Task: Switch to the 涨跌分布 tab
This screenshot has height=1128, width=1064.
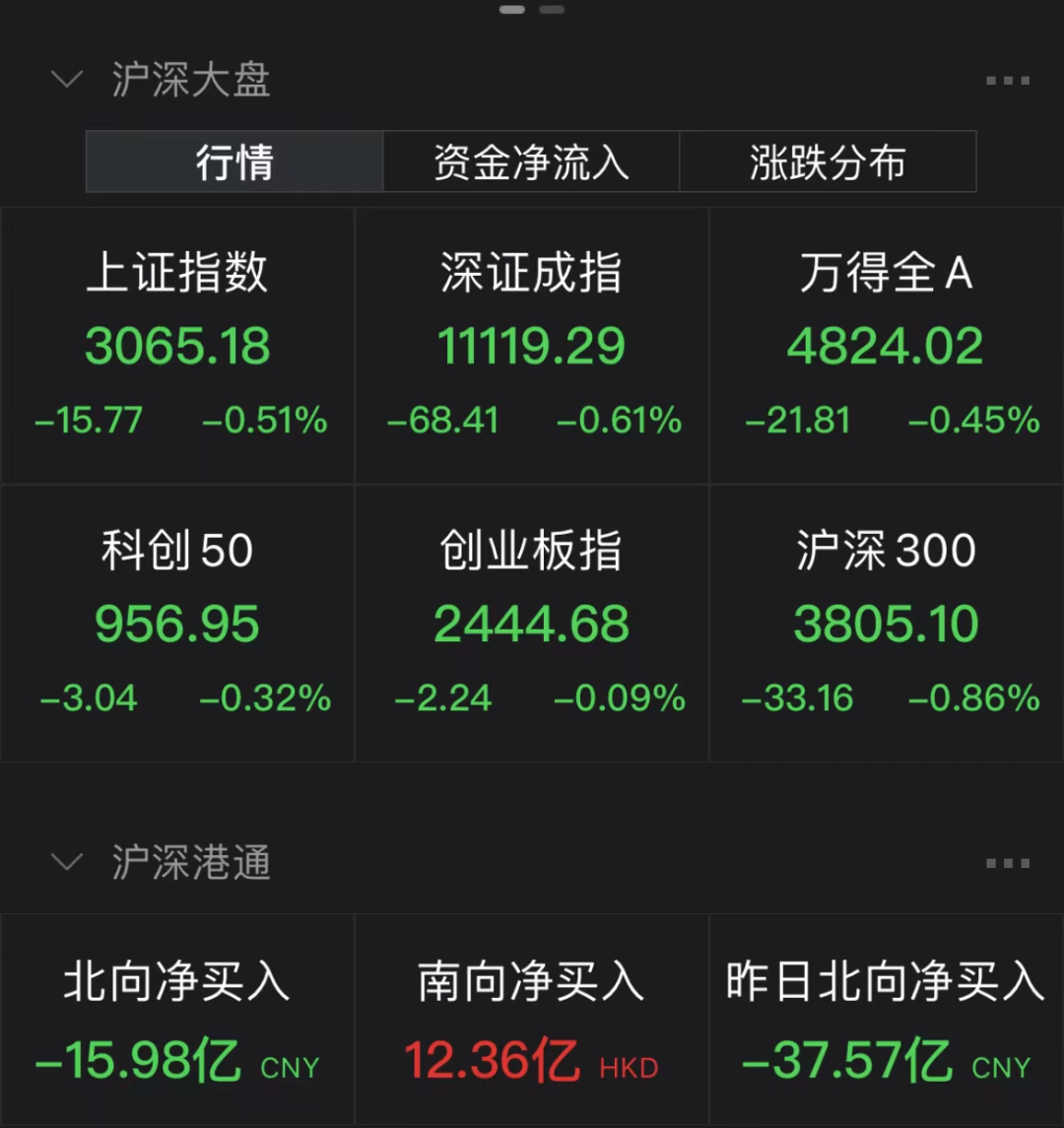Action: click(x=828, y=162)
